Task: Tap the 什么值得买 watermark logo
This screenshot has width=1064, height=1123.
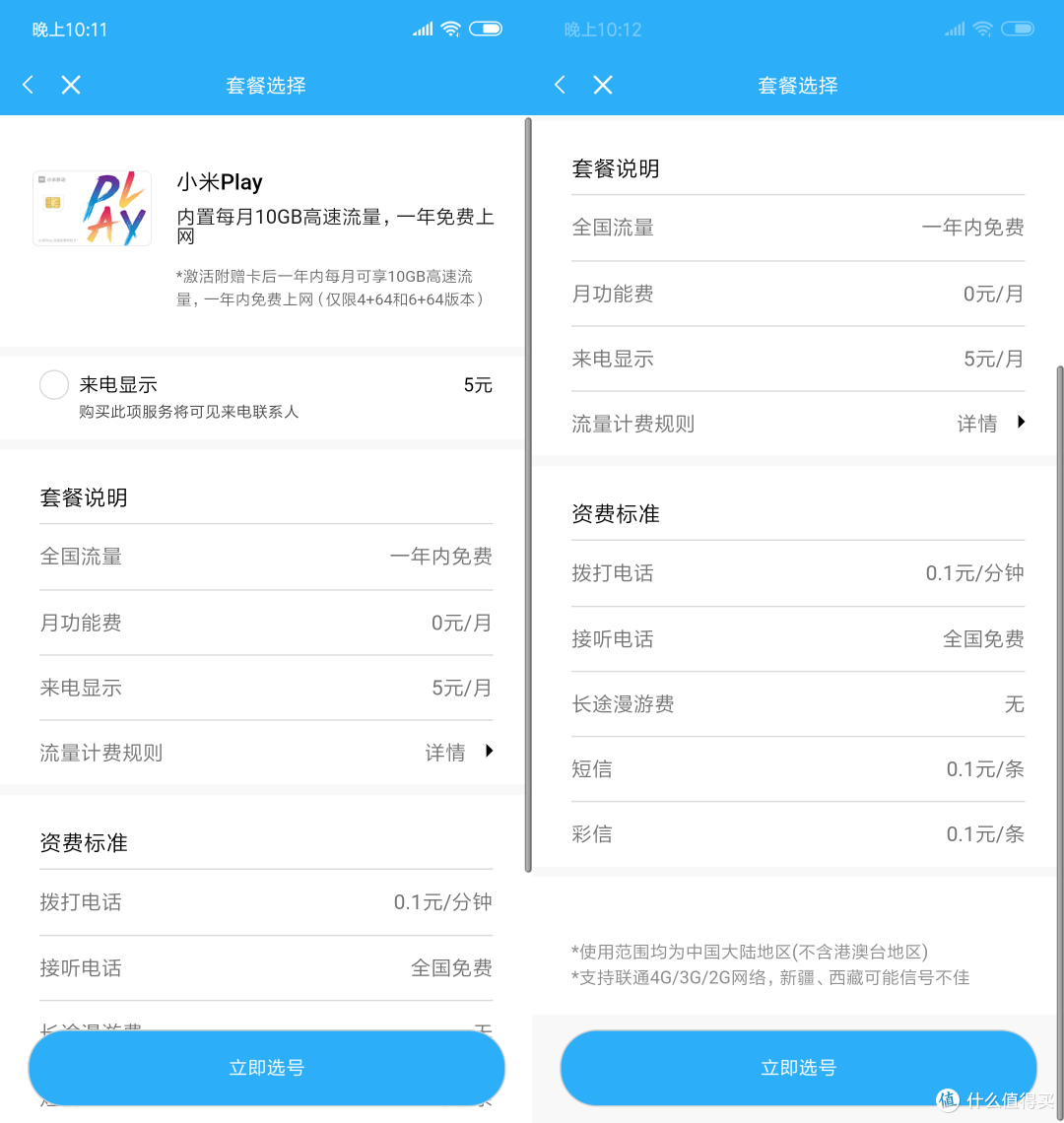Action: pos(947,1099)
